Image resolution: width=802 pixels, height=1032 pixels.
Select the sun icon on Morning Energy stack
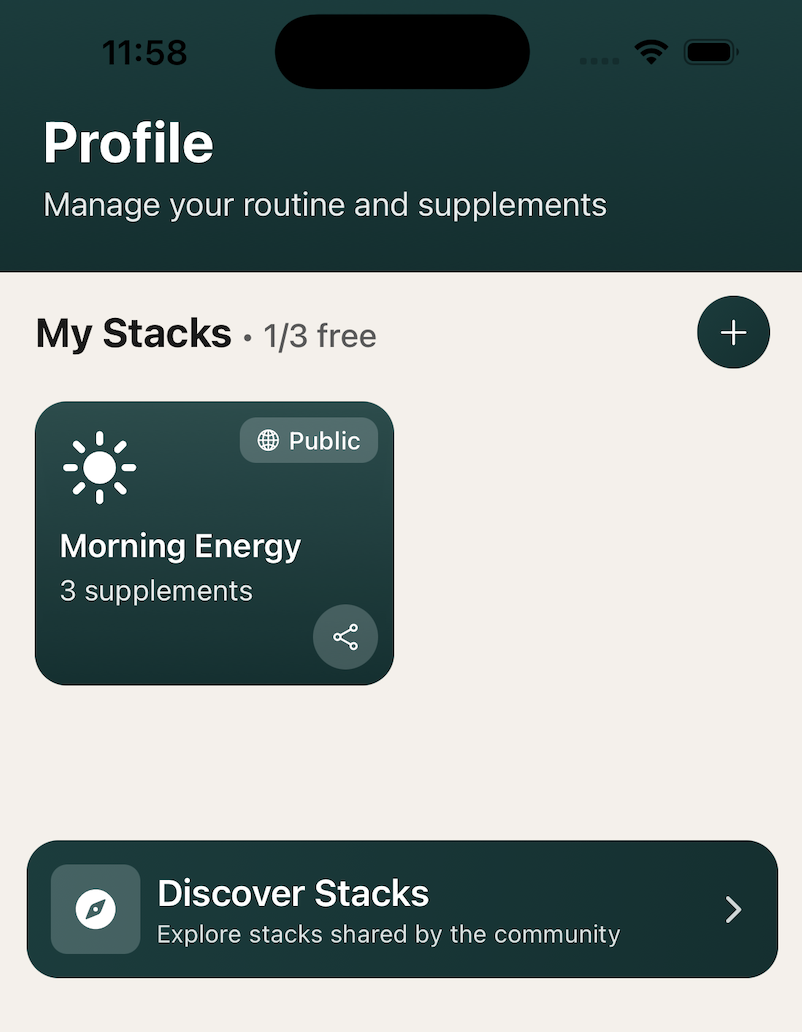(99, 465)
